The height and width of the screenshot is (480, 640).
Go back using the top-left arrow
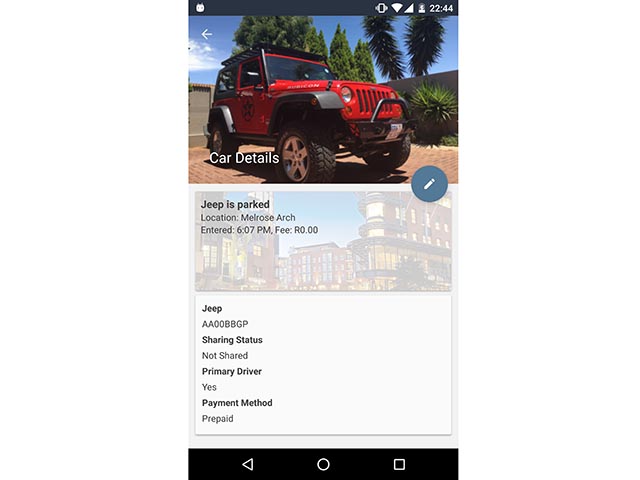tap(207, 34)
